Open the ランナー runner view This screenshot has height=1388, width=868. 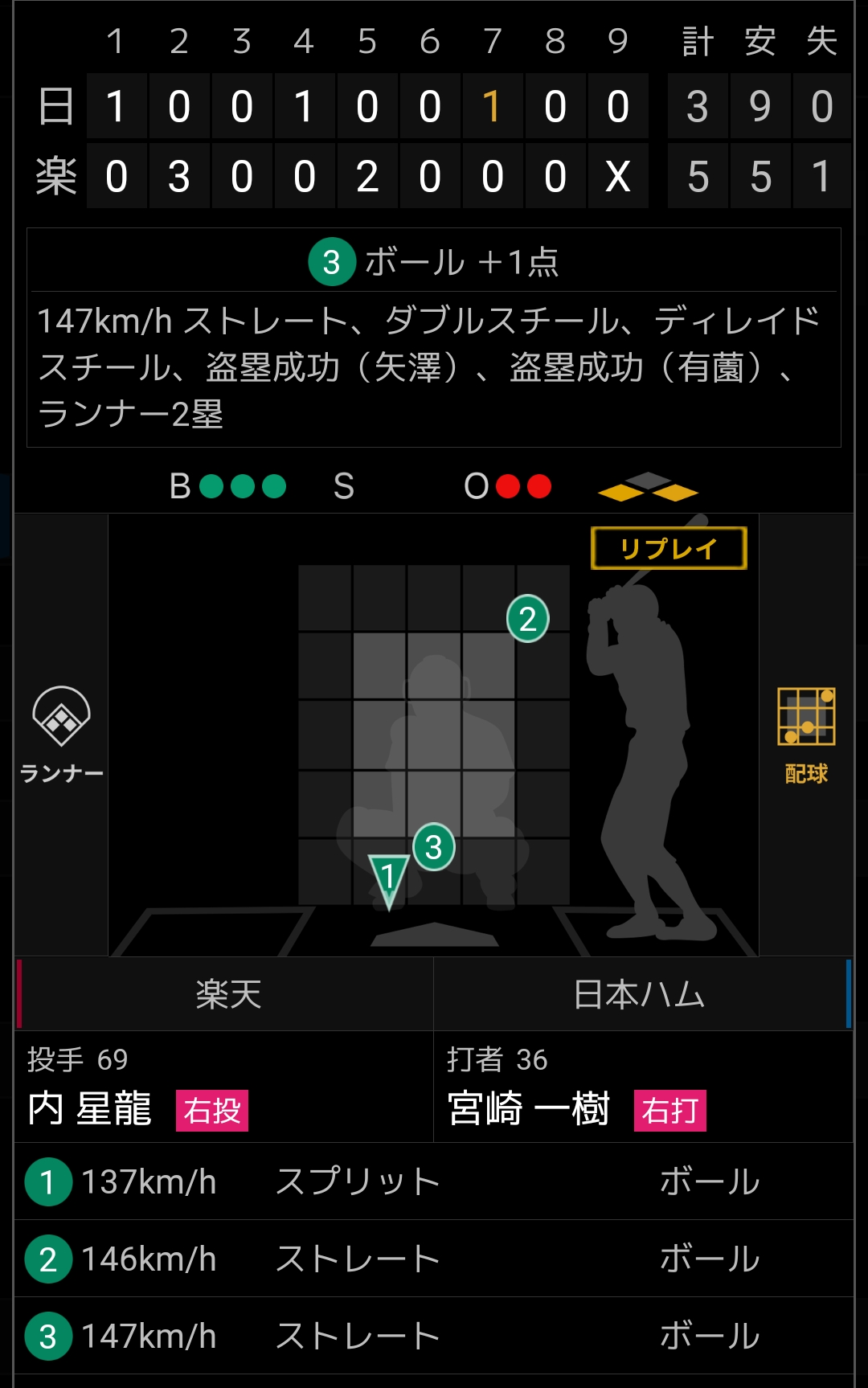61,735
